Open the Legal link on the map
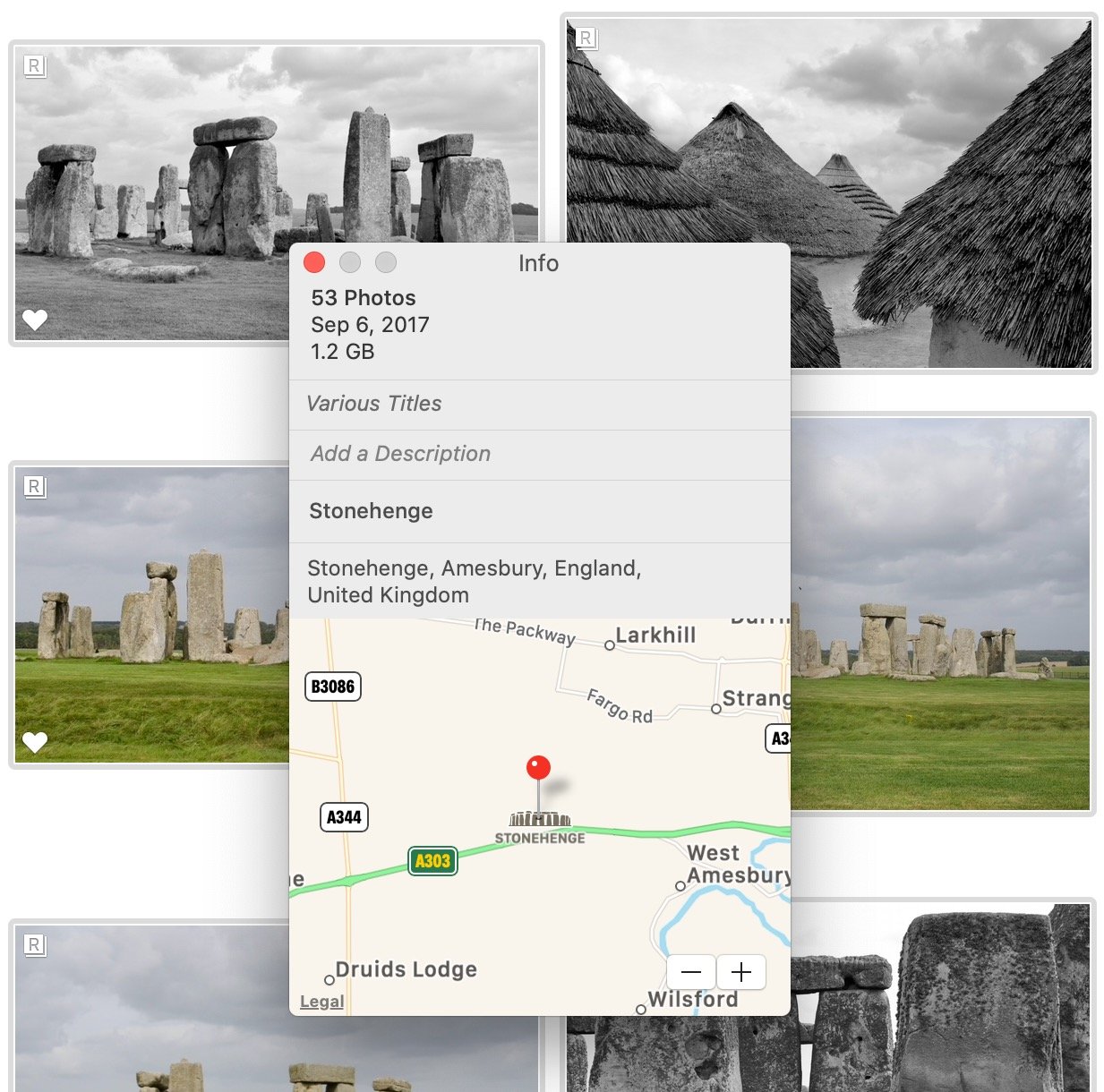 coord(321,1002)
